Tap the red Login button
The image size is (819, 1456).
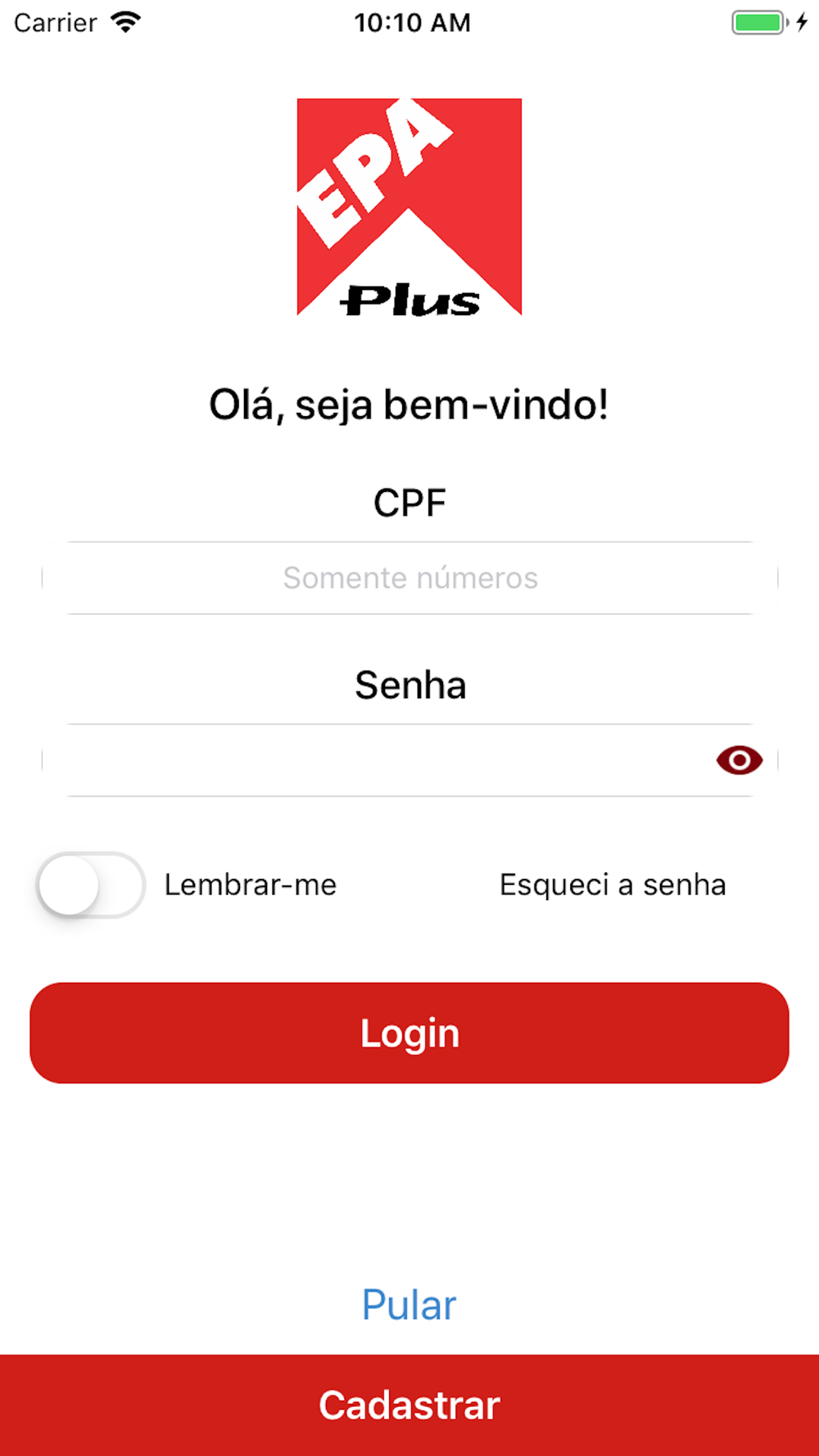pos(409,1033)
